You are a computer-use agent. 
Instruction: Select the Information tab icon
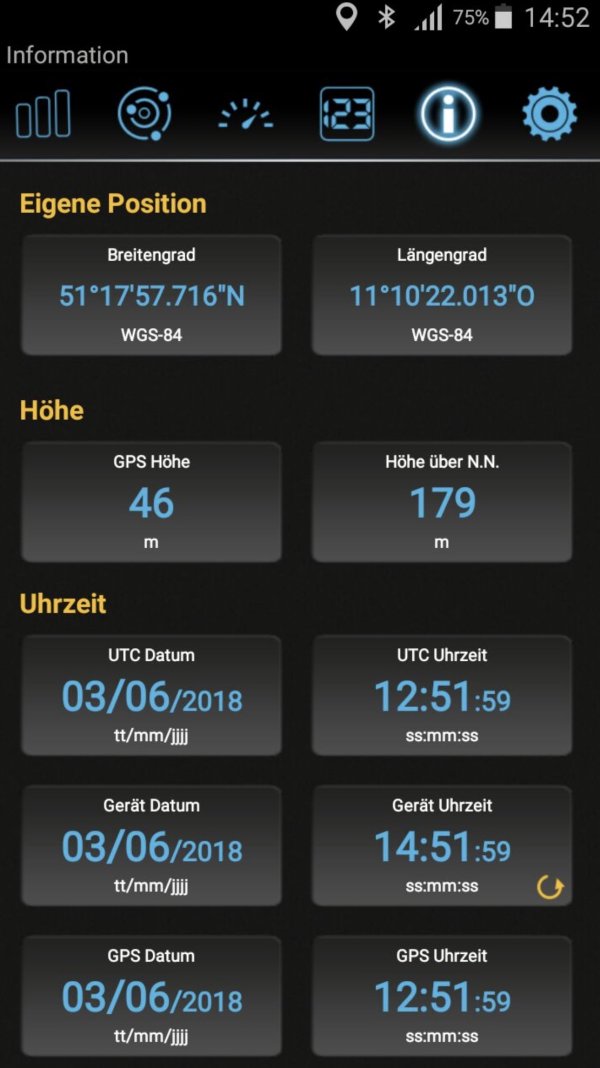[448, 114]
